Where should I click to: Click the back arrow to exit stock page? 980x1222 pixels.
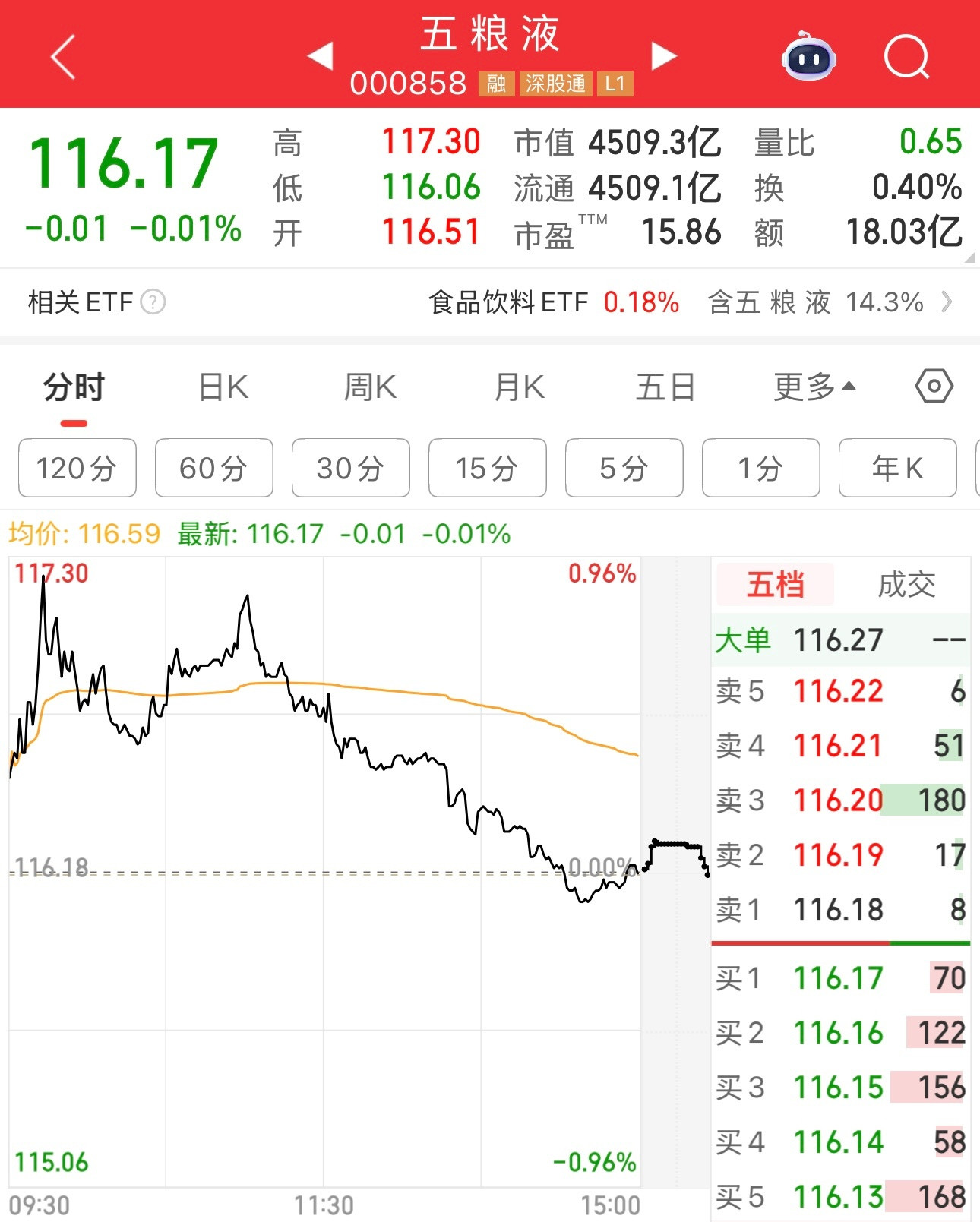(x=62, y=57)
